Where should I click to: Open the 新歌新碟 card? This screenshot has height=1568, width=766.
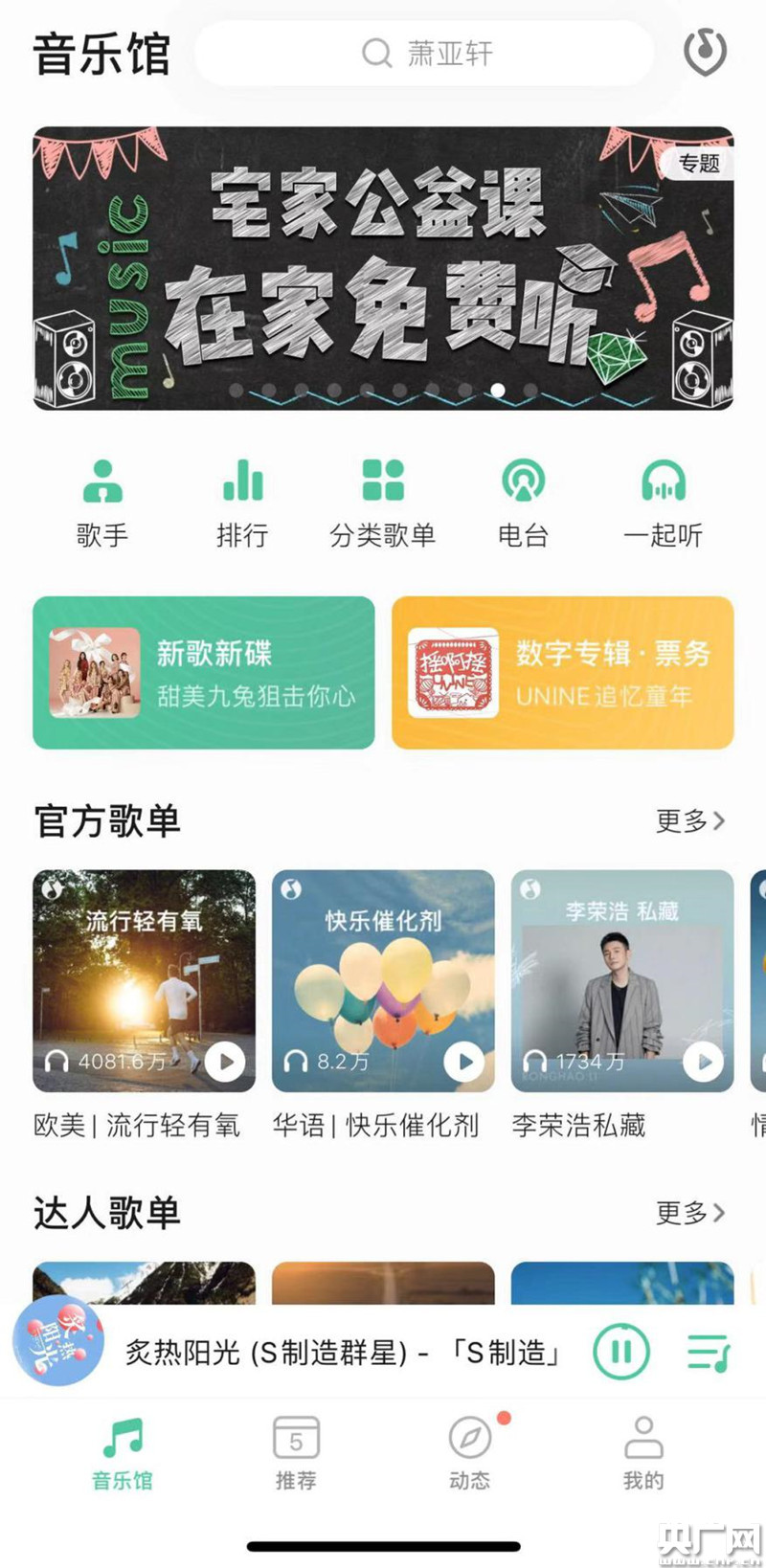point(204,672)
